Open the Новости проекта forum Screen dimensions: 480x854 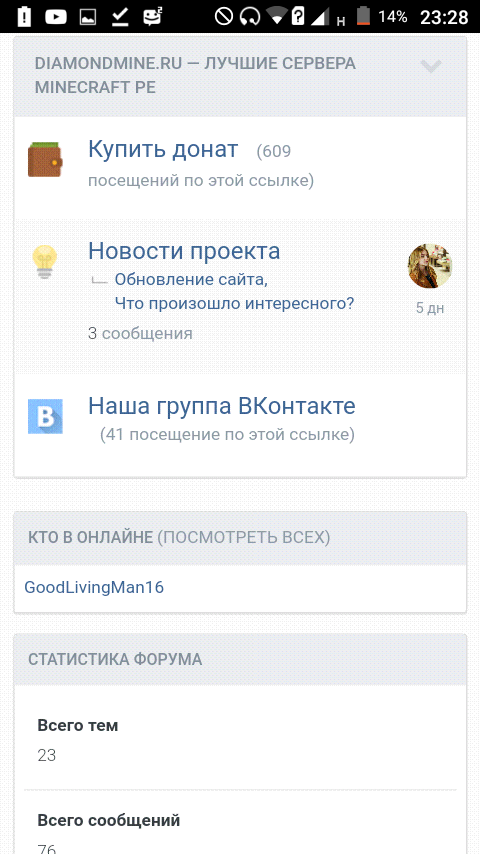184,251
